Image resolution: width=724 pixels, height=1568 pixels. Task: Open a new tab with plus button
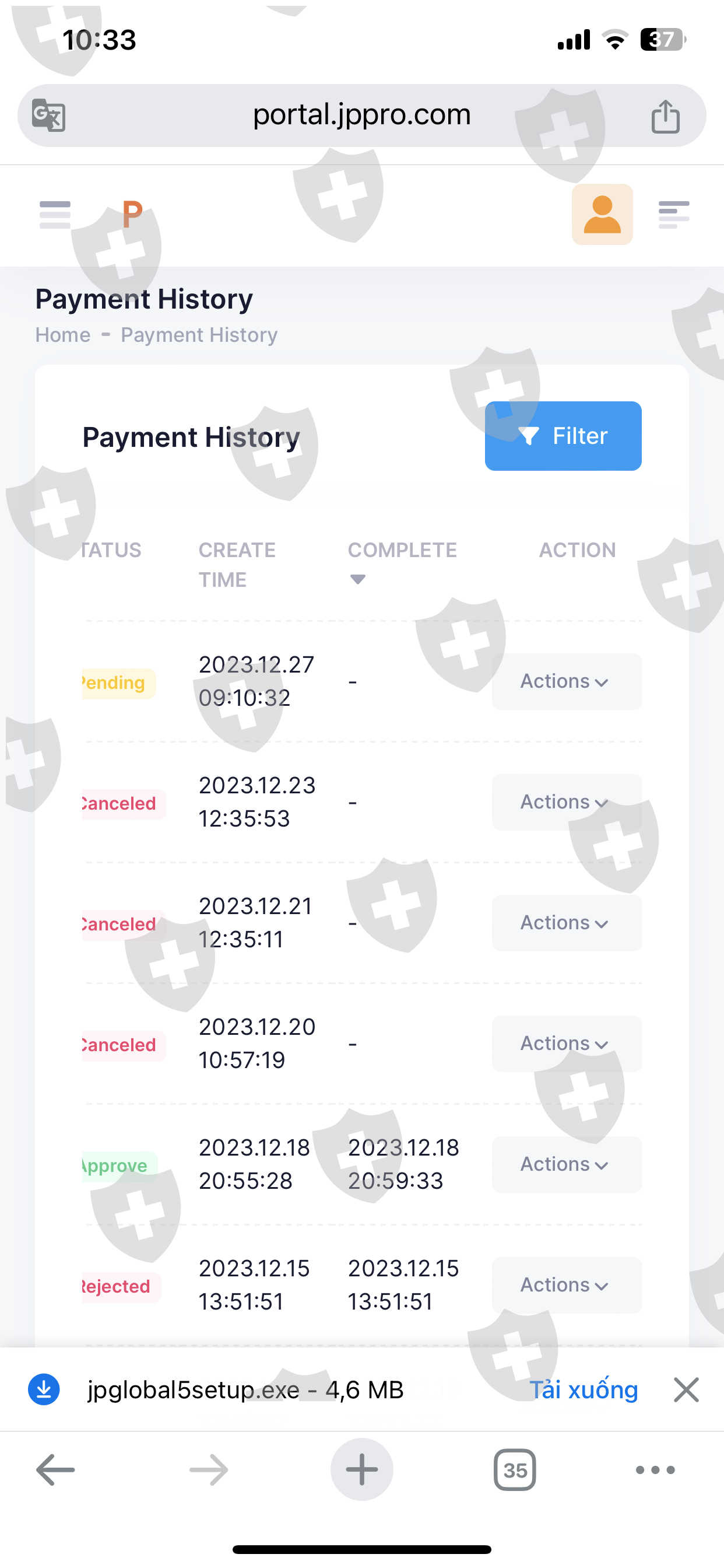click(361, 1469)
